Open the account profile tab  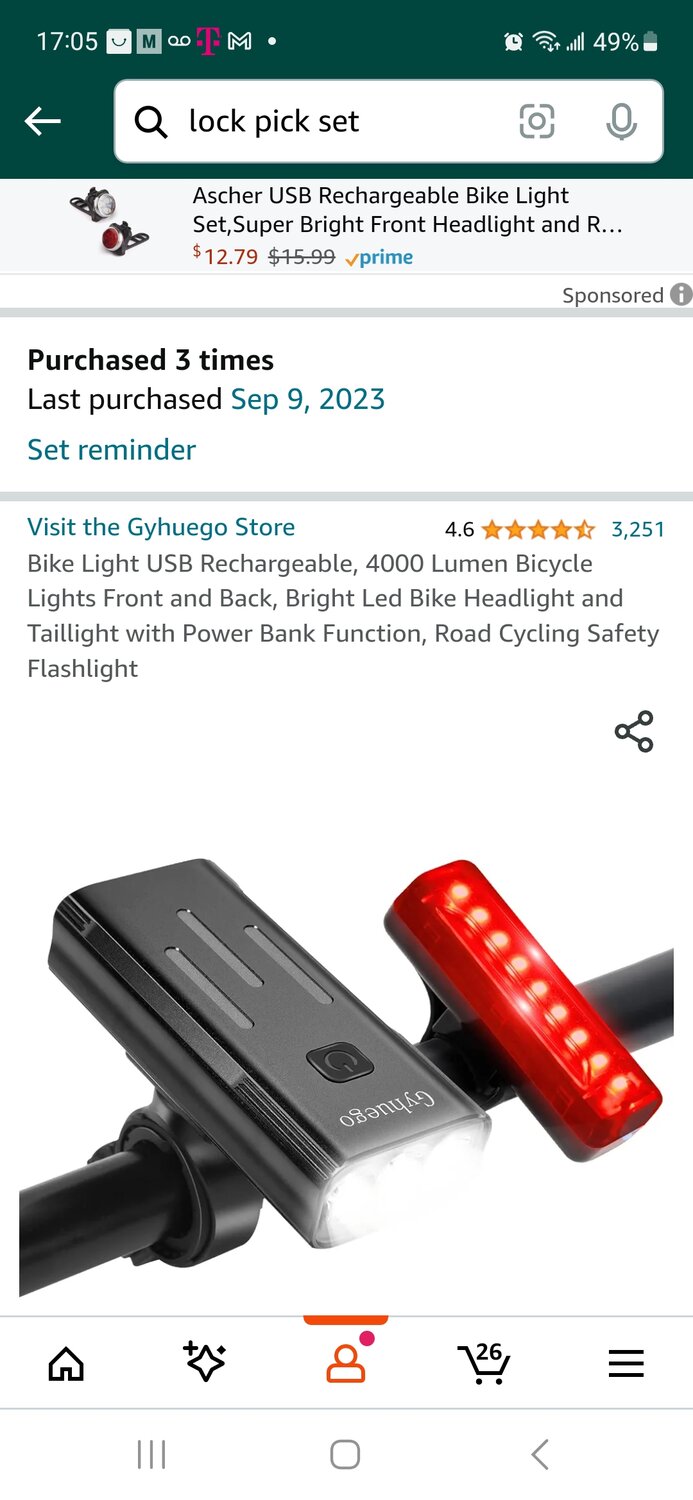pyautogui.click(x=346, y=1364)
